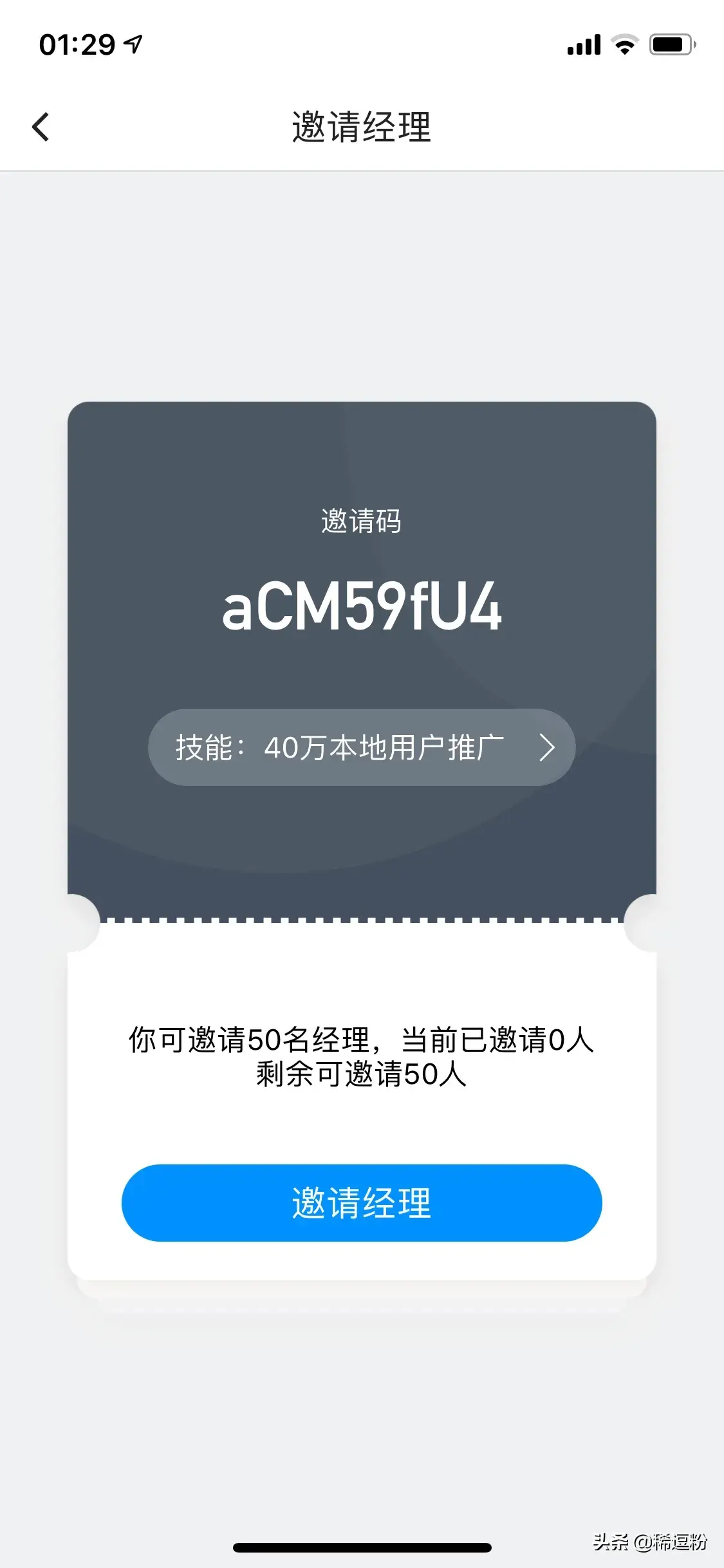Open the 技能 40万本地用户推广 chip
724x1568 pixels.
point(362,747)
